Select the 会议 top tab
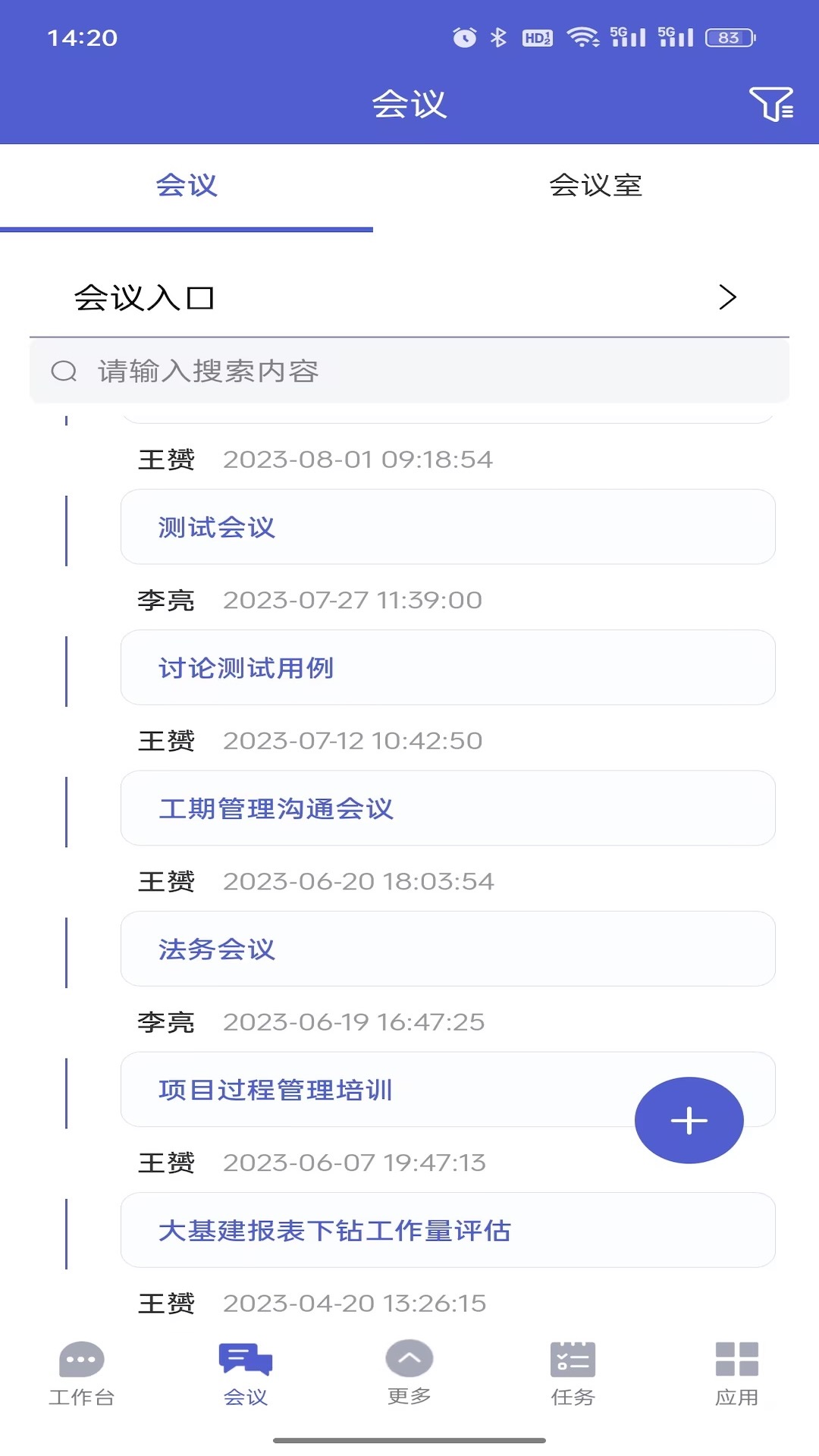This screenshot has height=1456, width=819. (x=187, y=186)
